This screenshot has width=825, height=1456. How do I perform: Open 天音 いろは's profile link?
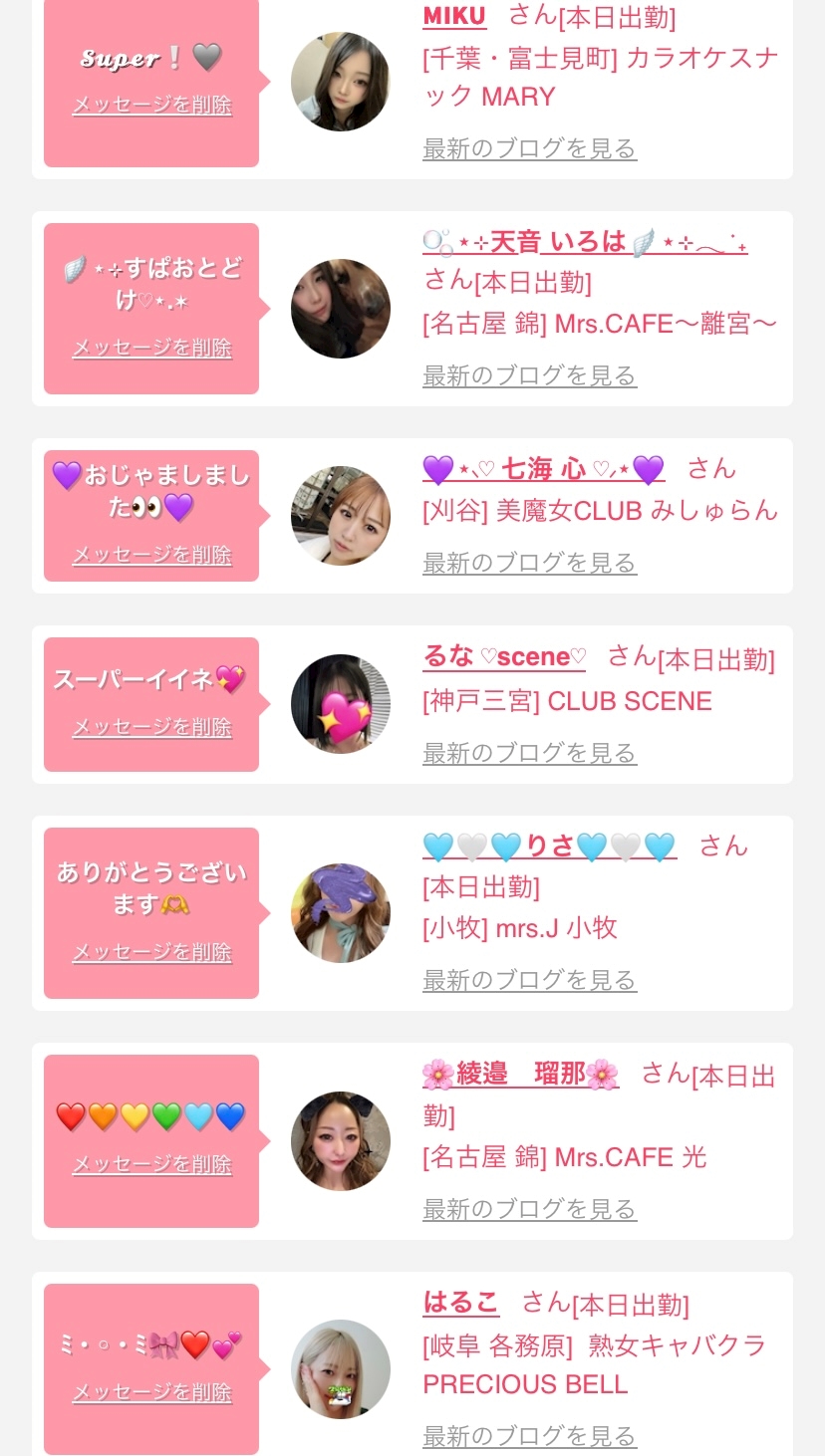[585, 242]
